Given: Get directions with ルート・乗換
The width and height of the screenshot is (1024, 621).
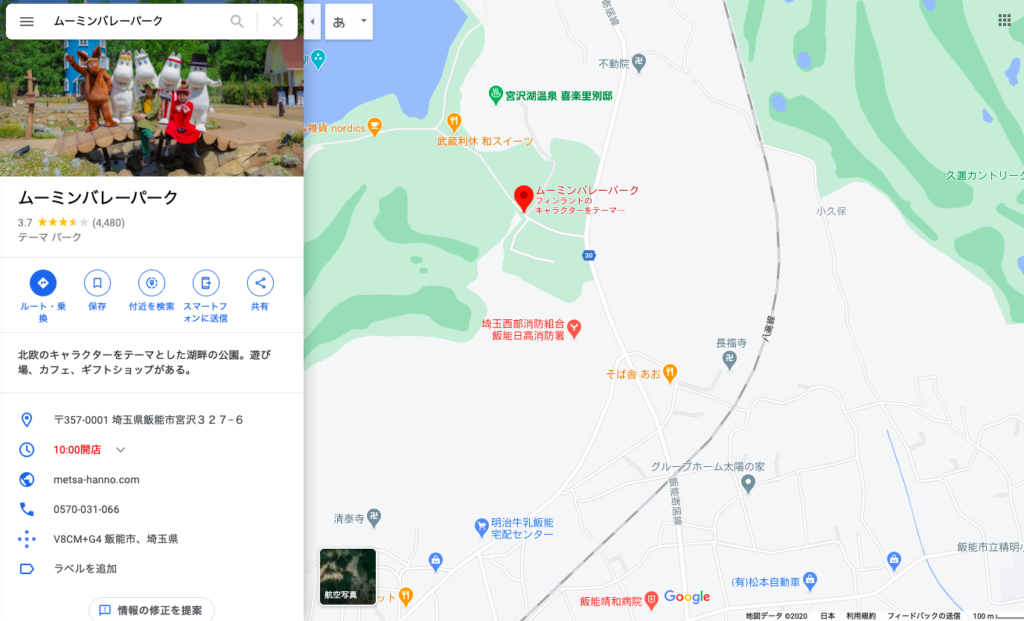Looking at the screenshot, I should point(43,283).
